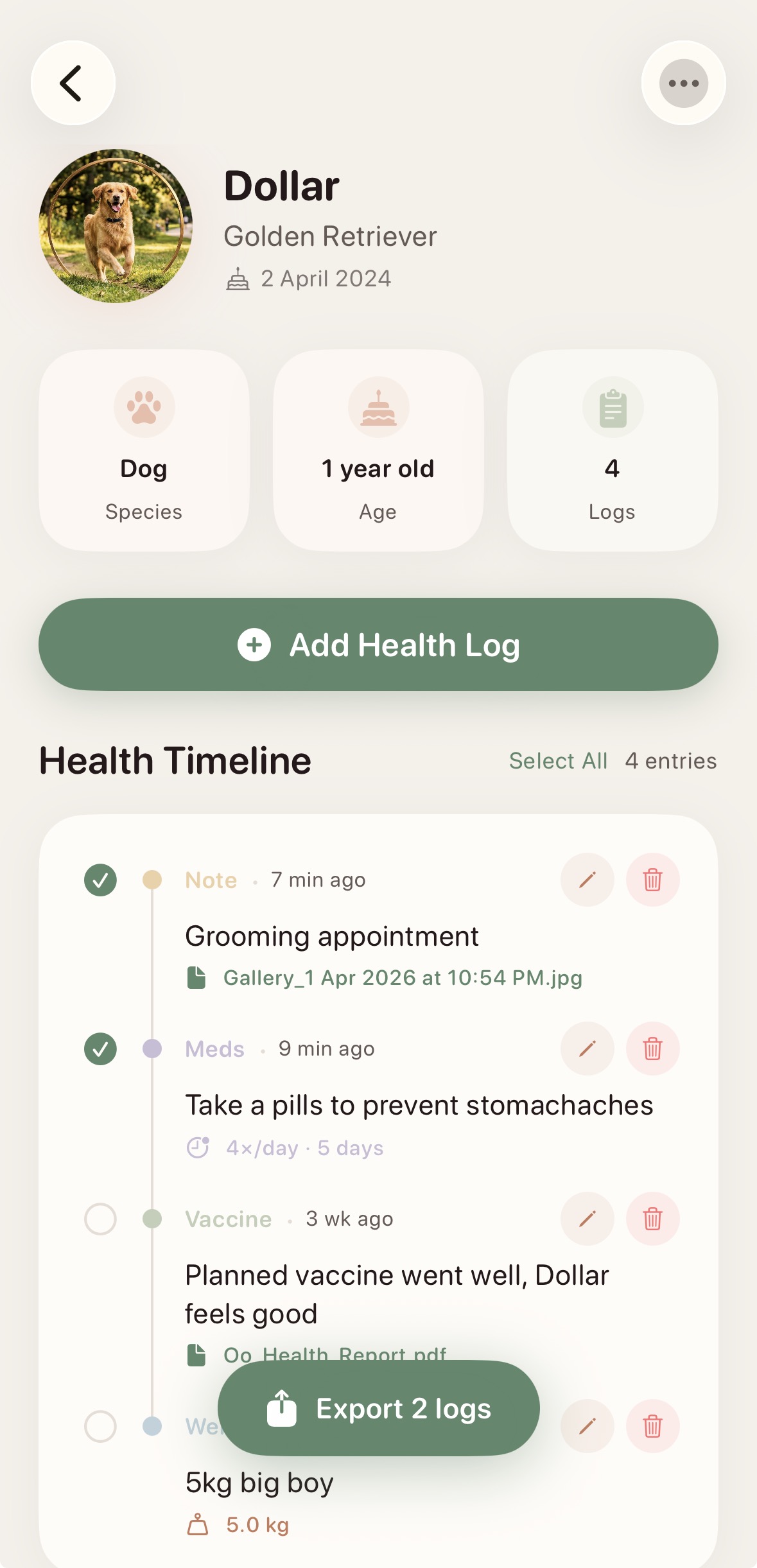
Task: Click Select All above the timeline
Action: (x=558, y=760)
